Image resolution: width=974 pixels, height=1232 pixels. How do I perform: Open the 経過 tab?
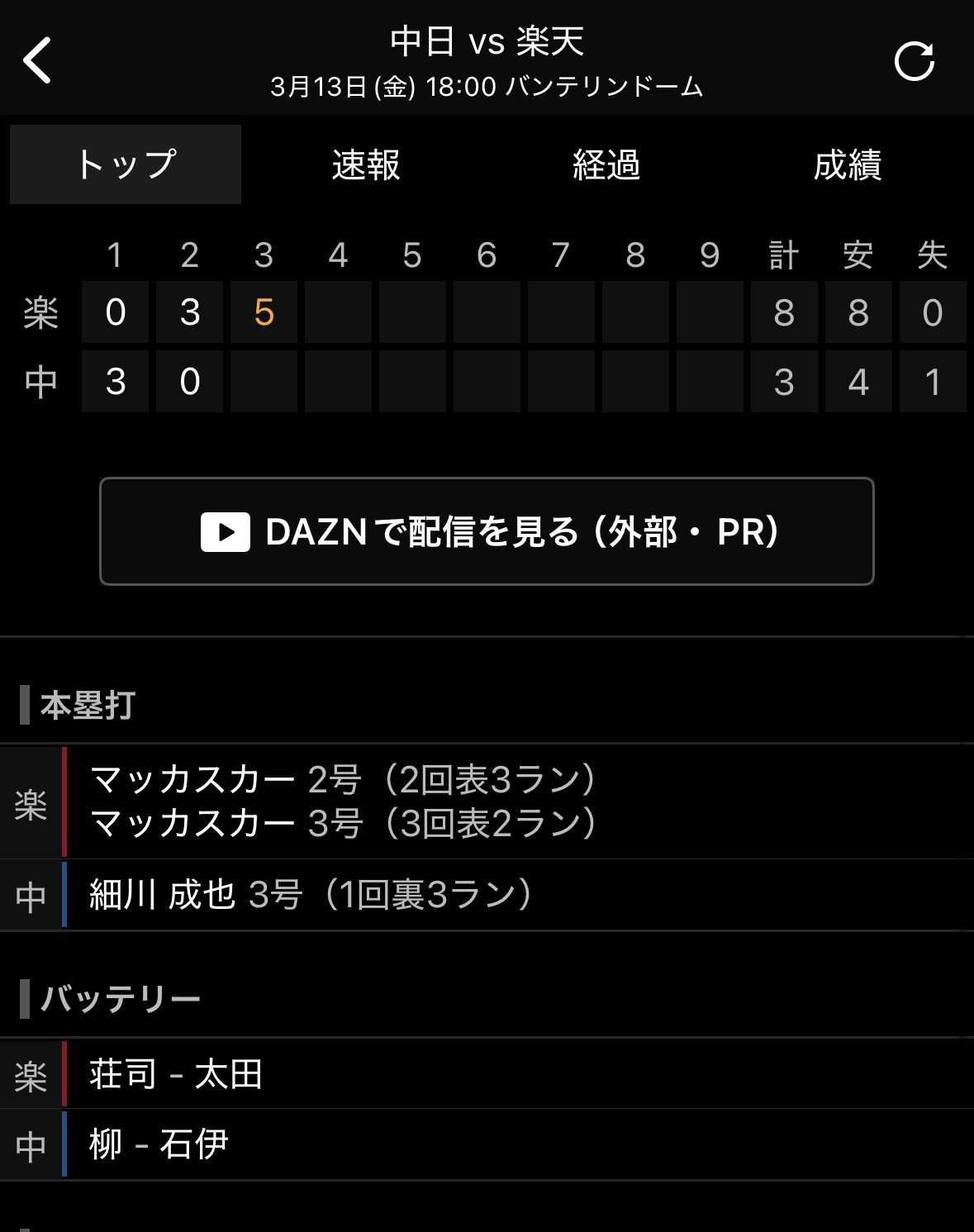[x=606, y=164]
